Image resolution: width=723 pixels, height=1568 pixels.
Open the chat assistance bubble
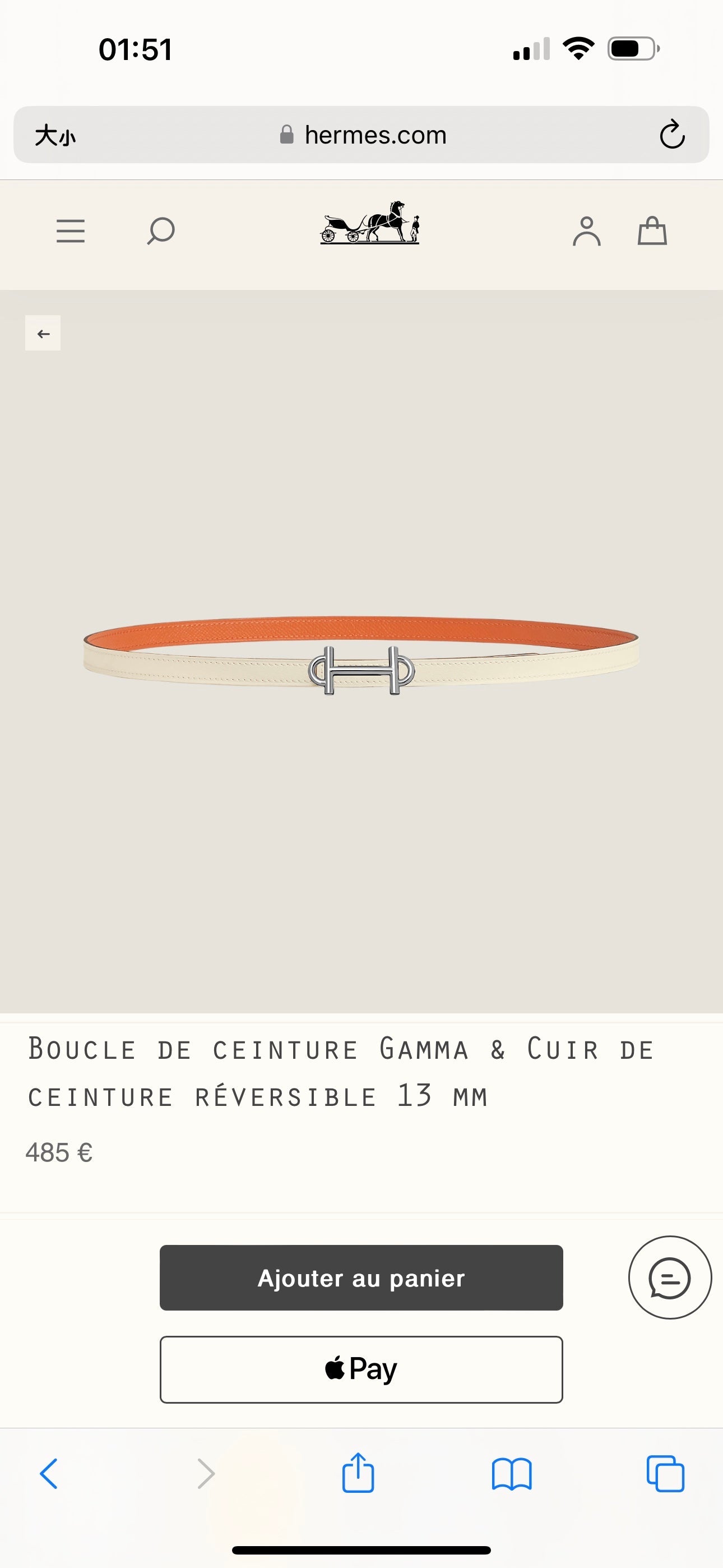[670, 1278]
